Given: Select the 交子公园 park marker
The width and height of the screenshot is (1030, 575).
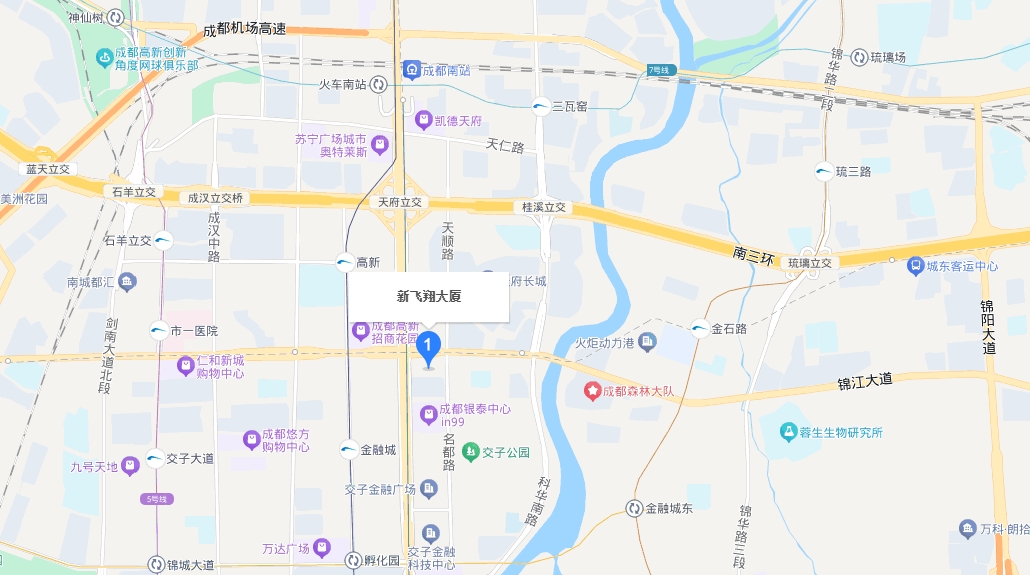Looking at the screenshot, I should pyautogui.click(x=469, y=452).
